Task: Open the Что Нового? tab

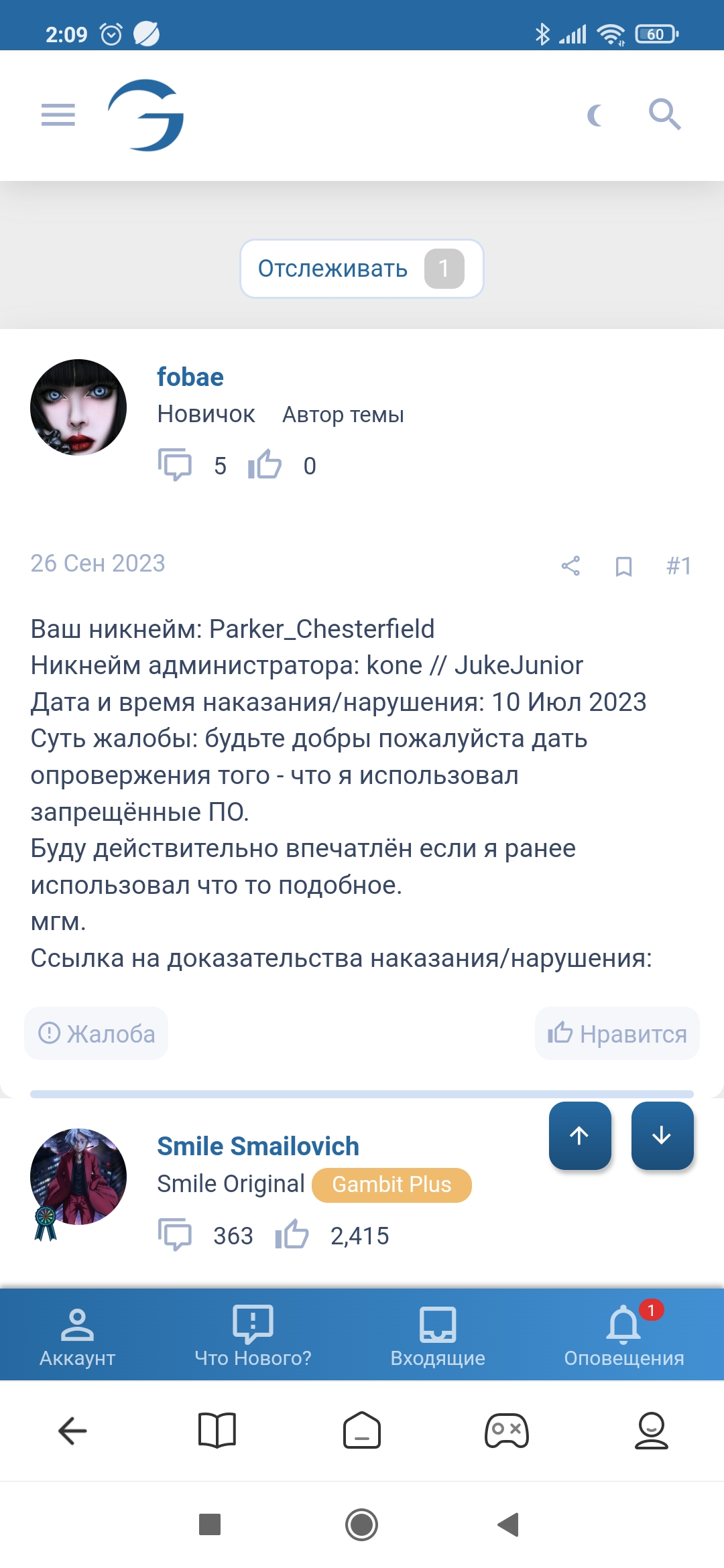Action: [253, 1335]
